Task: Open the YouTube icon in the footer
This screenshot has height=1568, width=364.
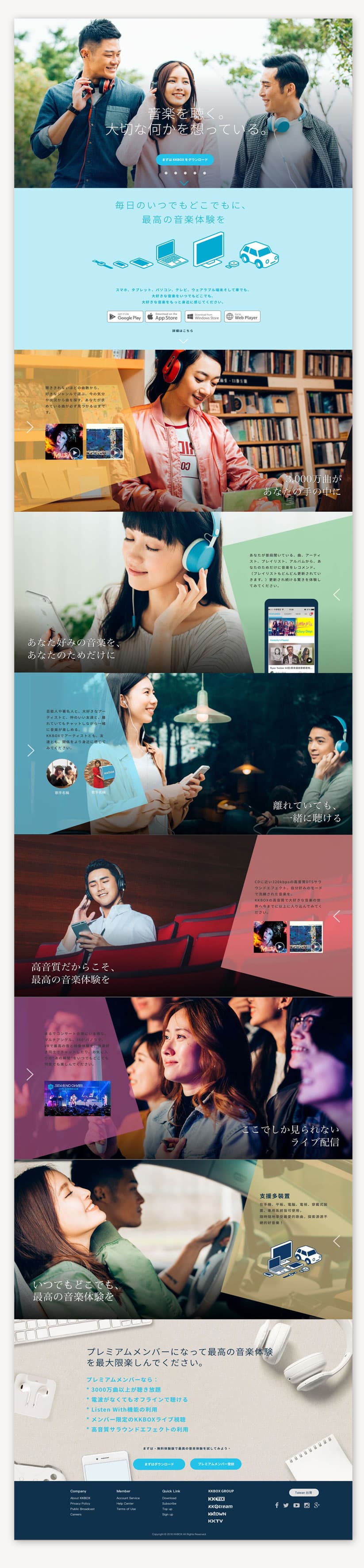Action: 296,1505
